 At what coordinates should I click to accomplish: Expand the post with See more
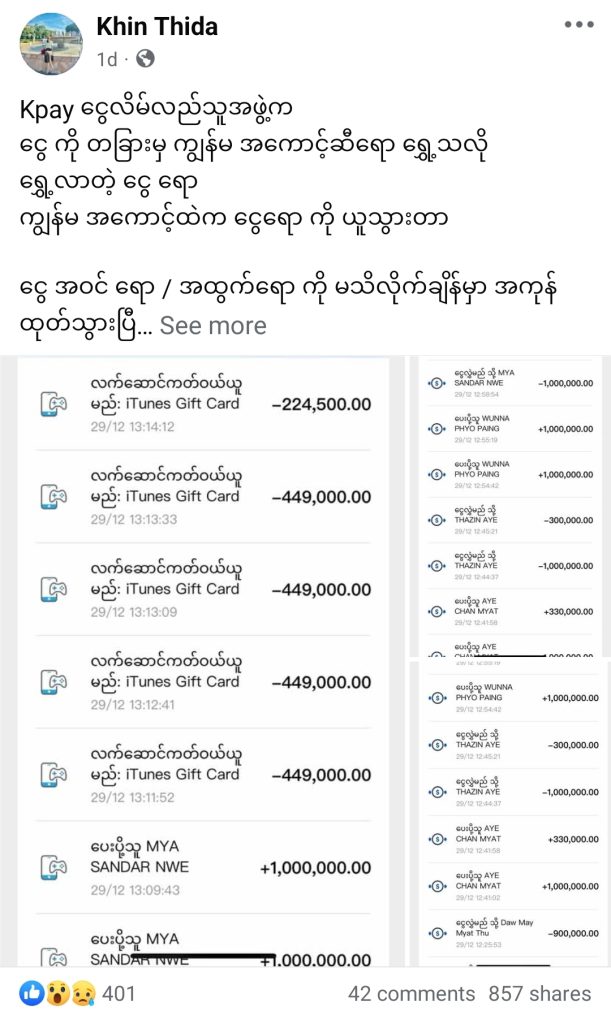coord(213,326)
